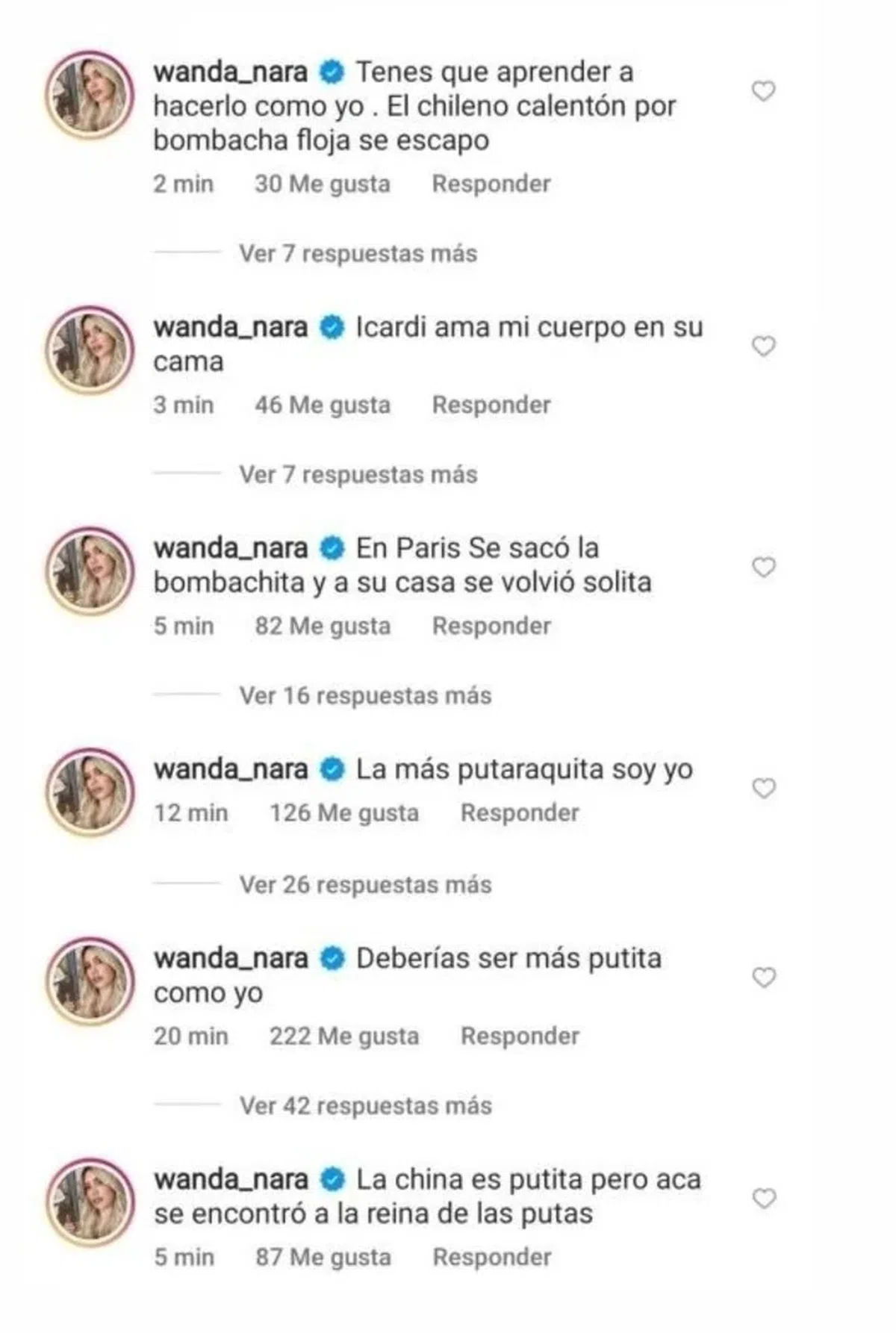Like the topmost comment about "El chileno calentón"

[763, 90]
